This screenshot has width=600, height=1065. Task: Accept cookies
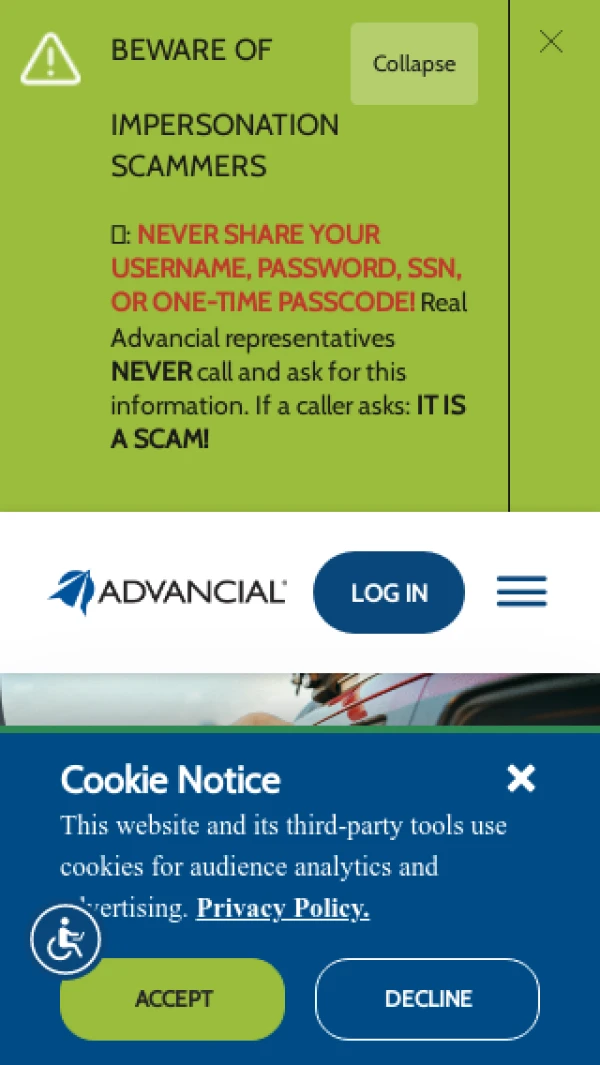(173, 998)
